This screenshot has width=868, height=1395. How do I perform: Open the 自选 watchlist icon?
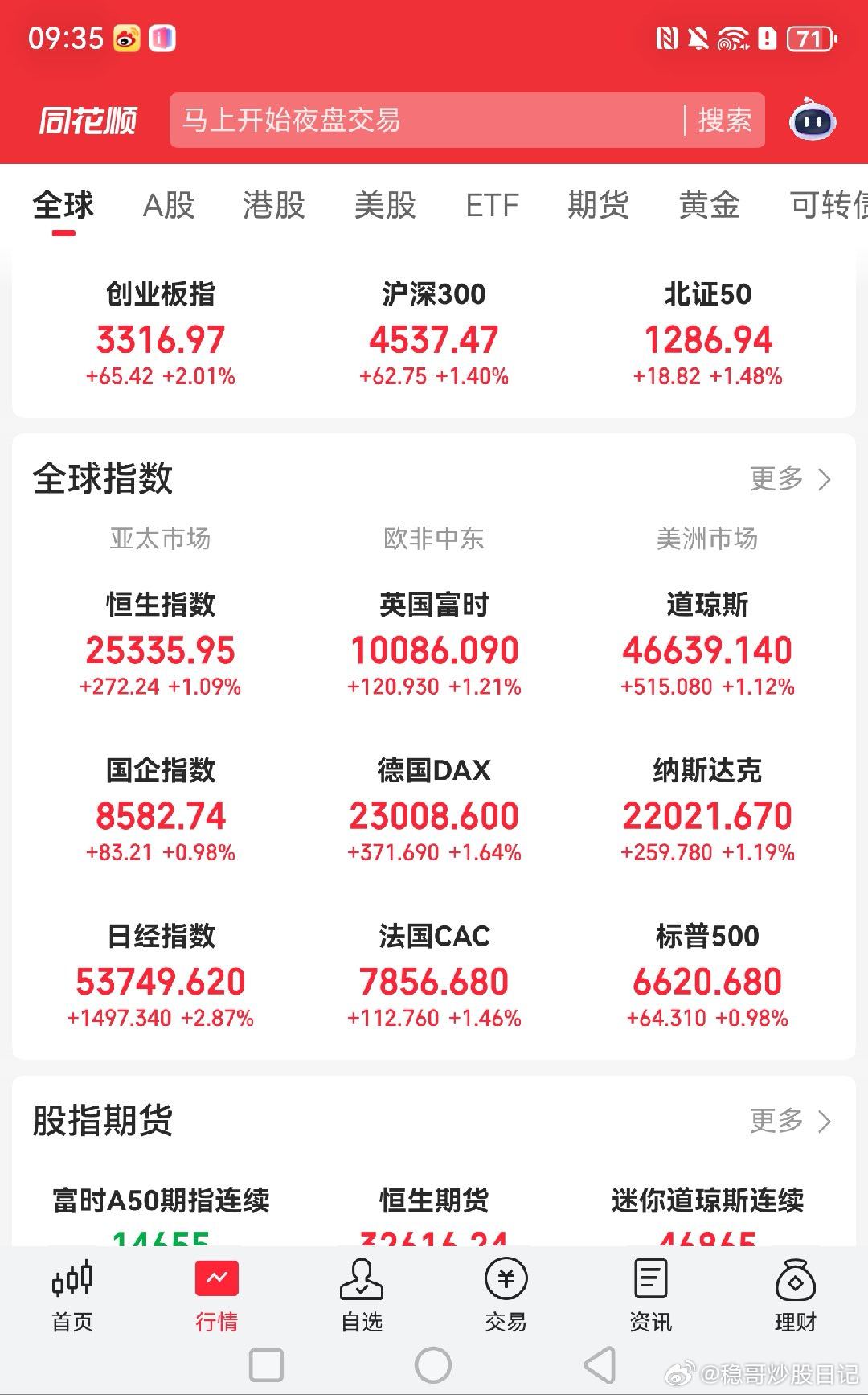361,1294
